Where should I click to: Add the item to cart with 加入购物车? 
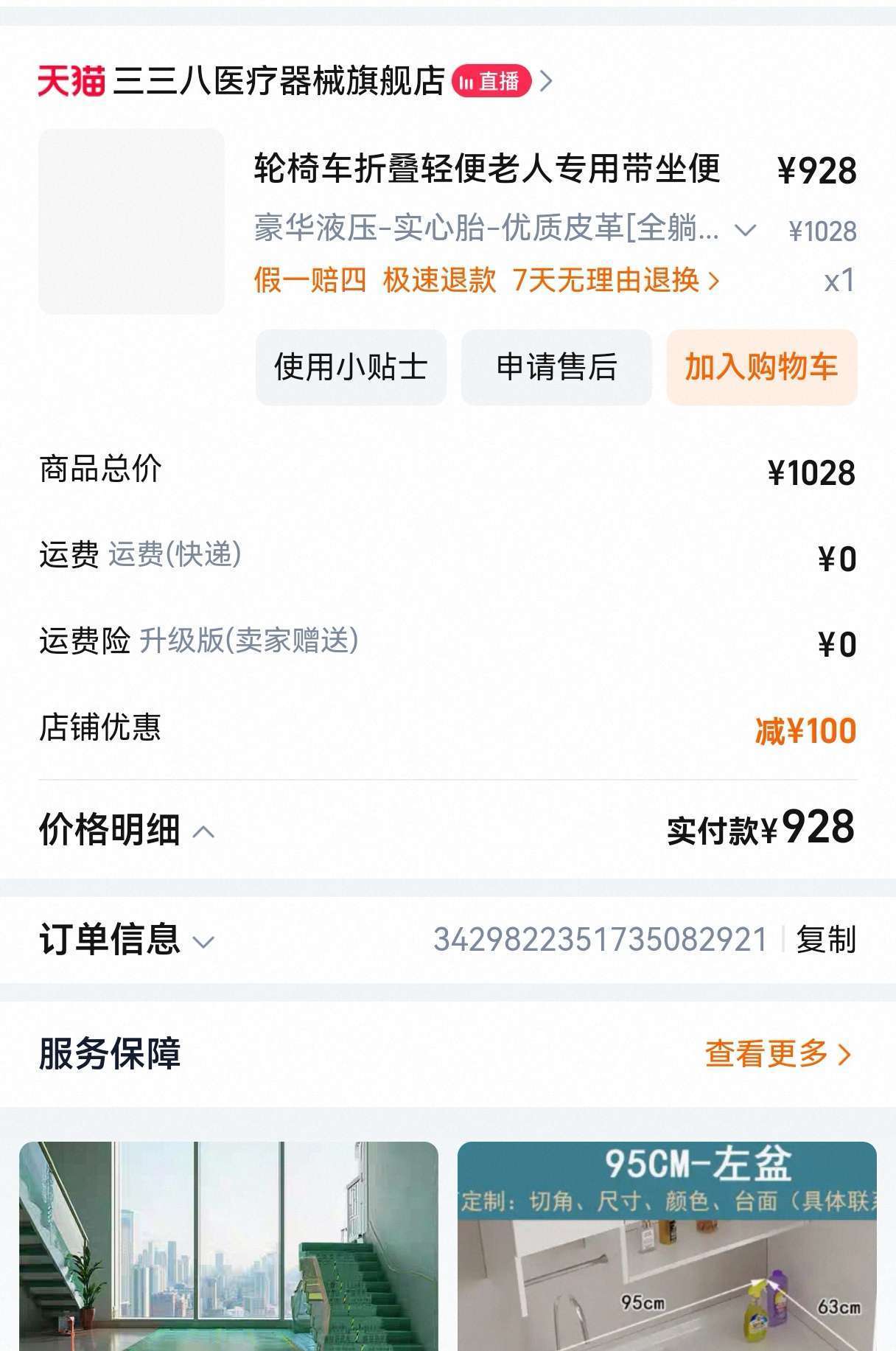click(761, 367)
